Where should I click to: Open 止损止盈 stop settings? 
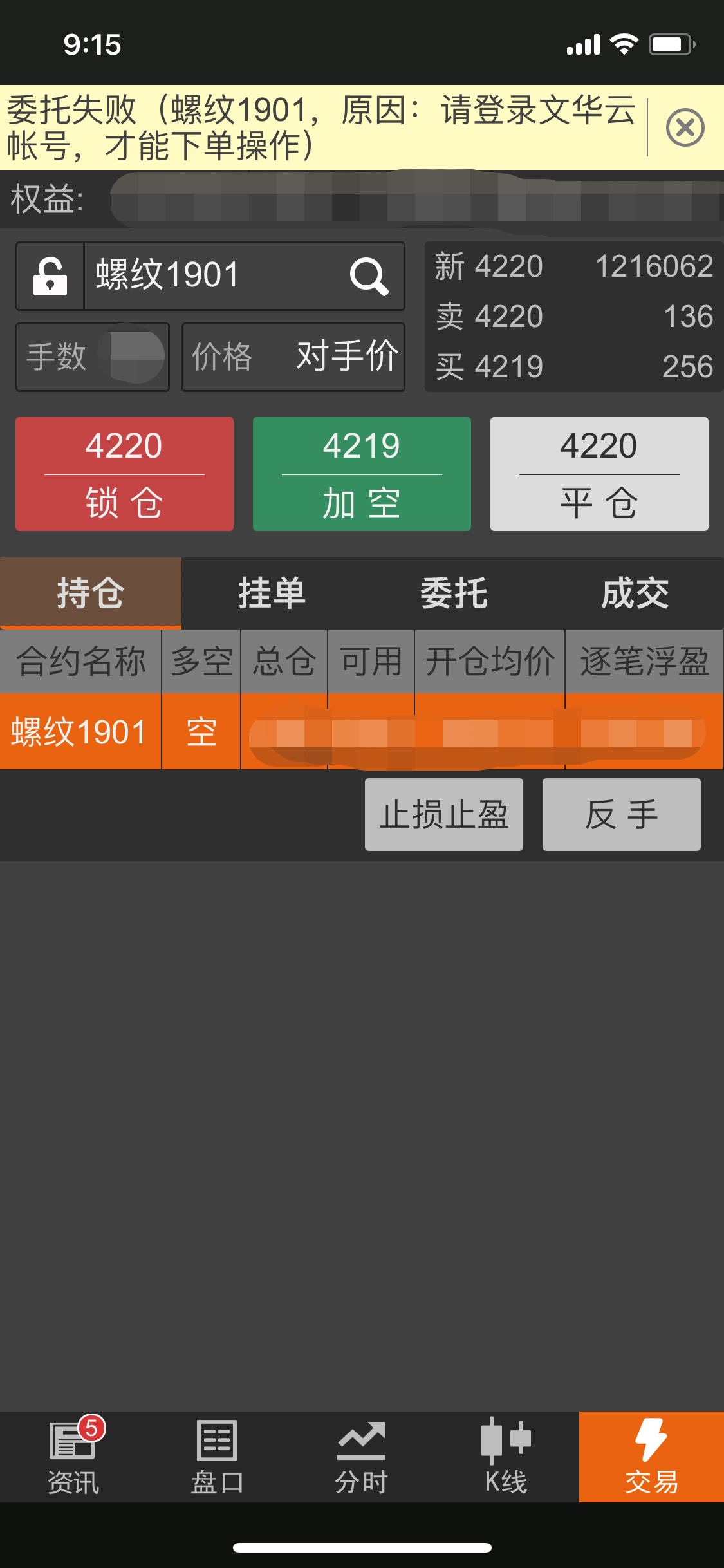(x=444, y=814)
